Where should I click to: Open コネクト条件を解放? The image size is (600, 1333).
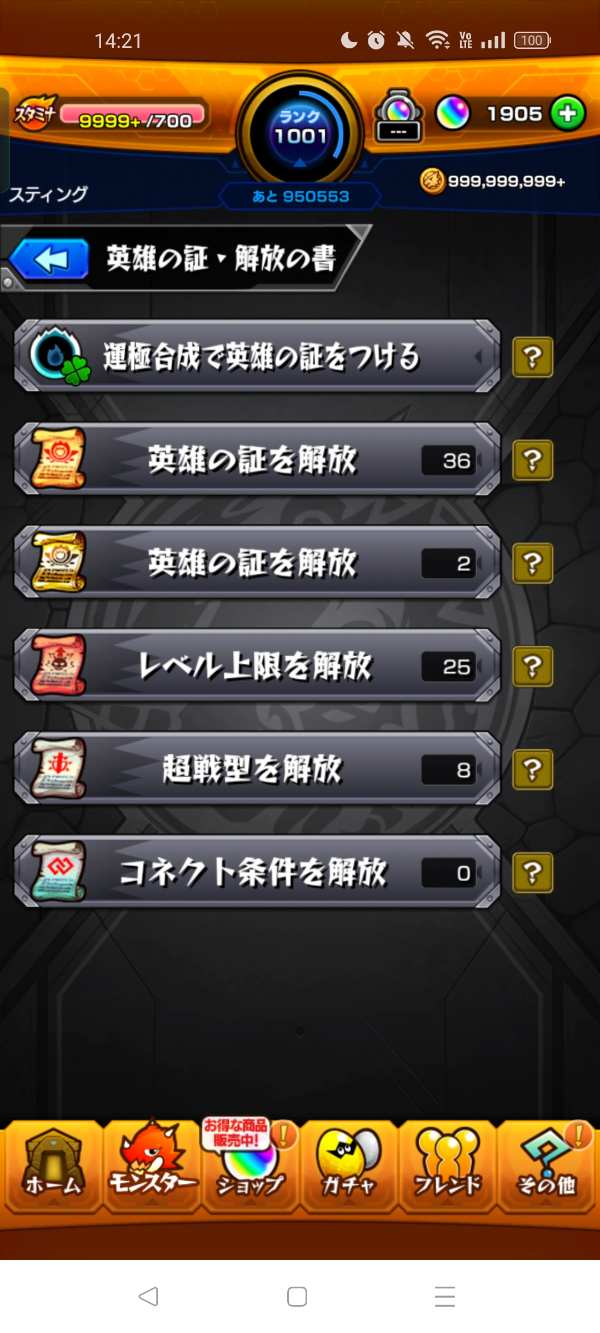pyautogui.click(x=257, y=872)
